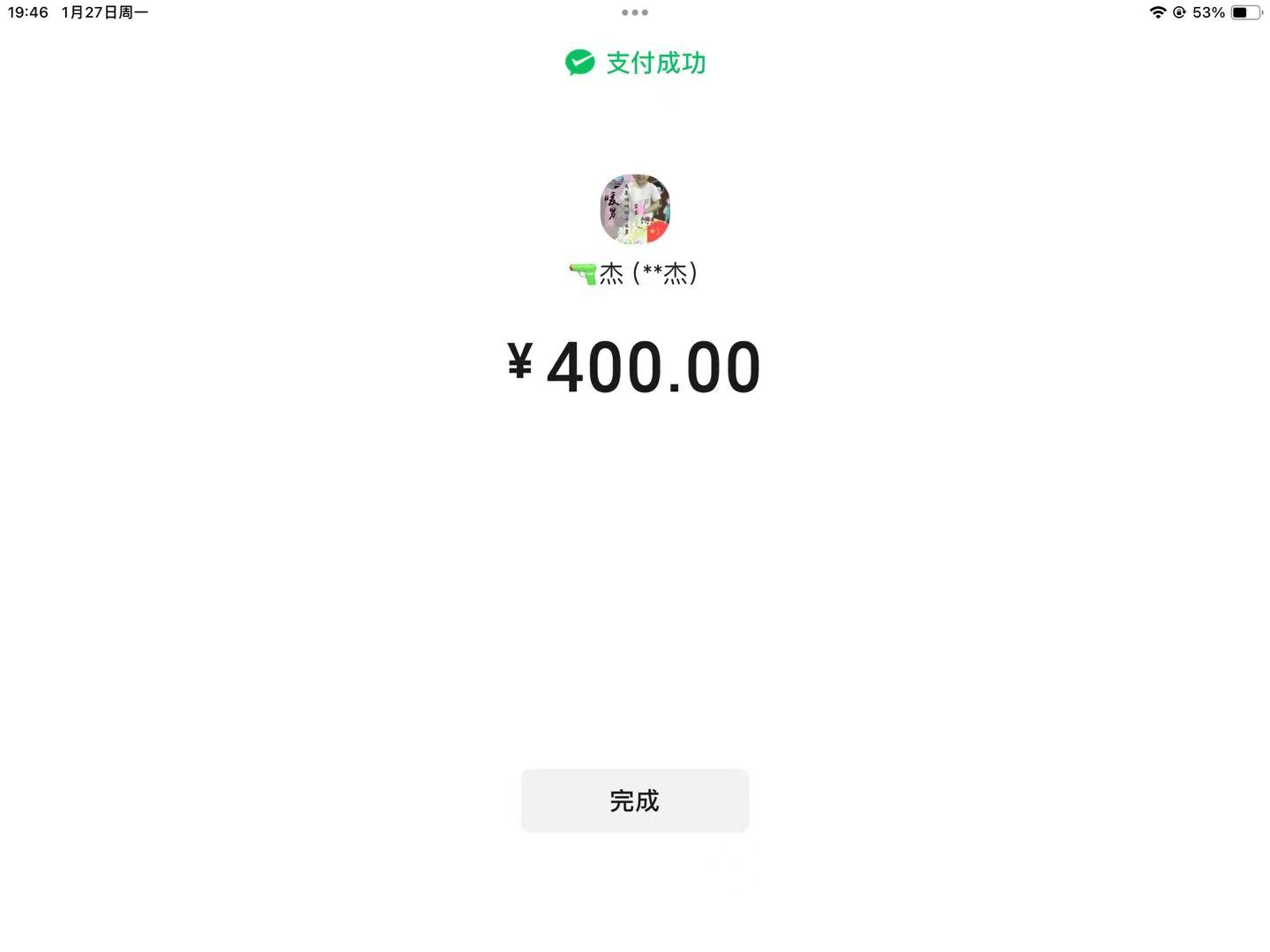This screenshot has width=1270, height=952.
Task: Tap the 完成 button
Action: [x=634, y=800]
